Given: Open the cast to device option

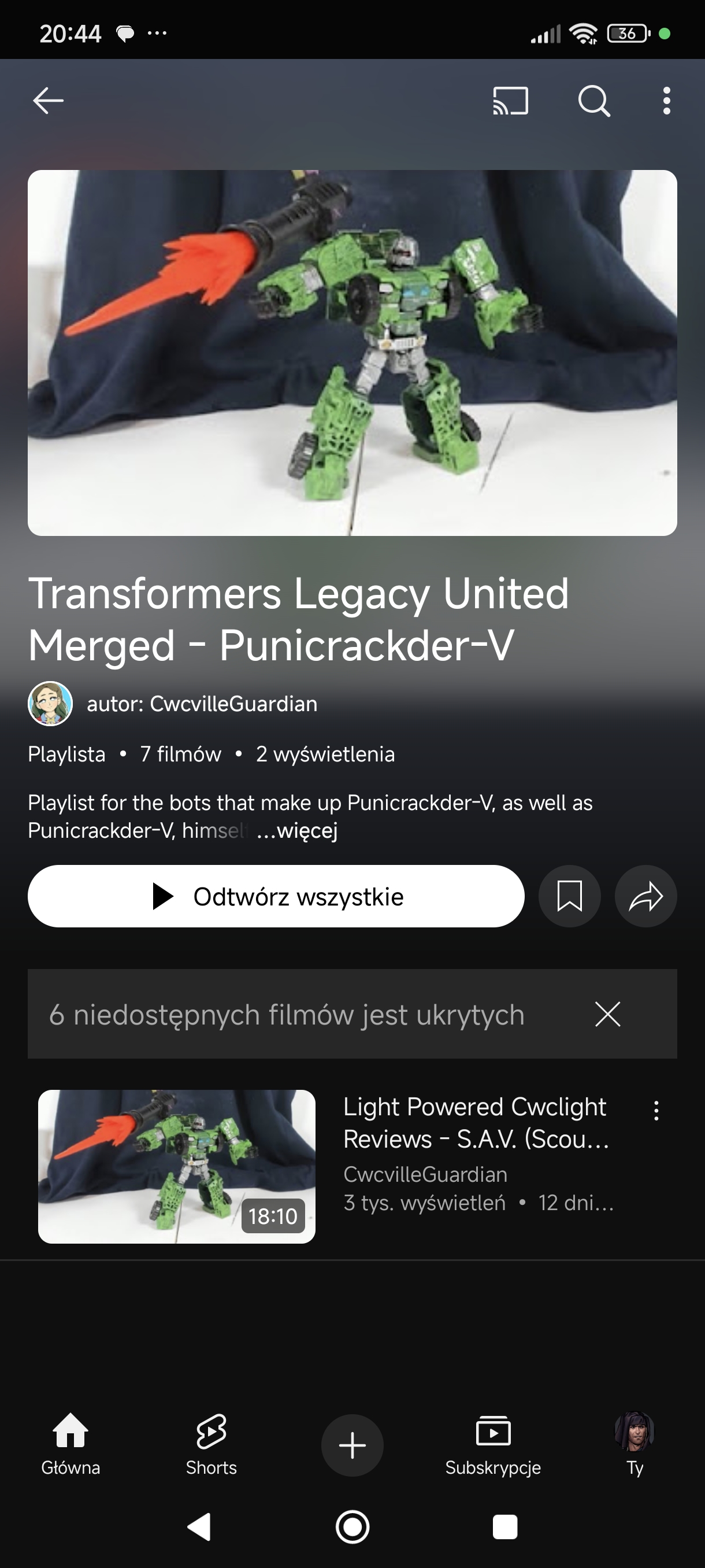Looking at the screenshot, I should (510, 101).
